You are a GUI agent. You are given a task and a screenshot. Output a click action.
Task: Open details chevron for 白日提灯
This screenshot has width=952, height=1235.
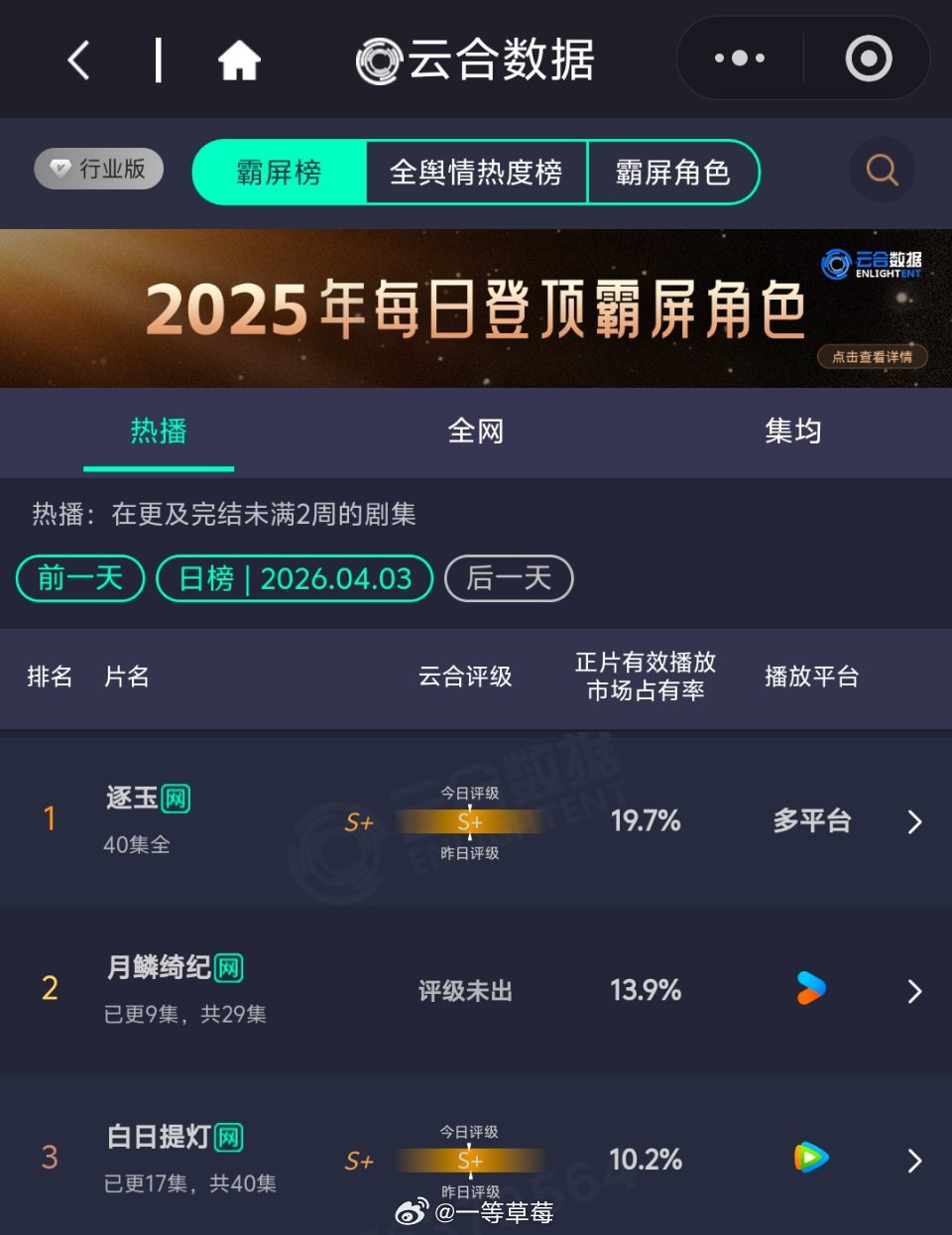[914, 1159]
